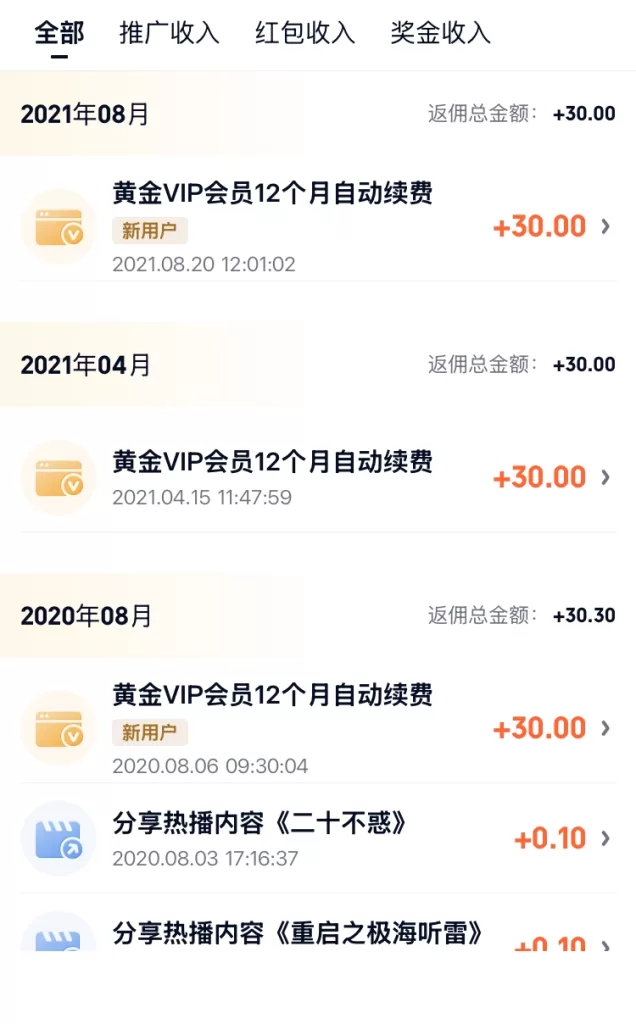Viewport: 636px width, 1024px height.
Task: Switch to the 红包收入 tab
Action: tap(305, 33)
